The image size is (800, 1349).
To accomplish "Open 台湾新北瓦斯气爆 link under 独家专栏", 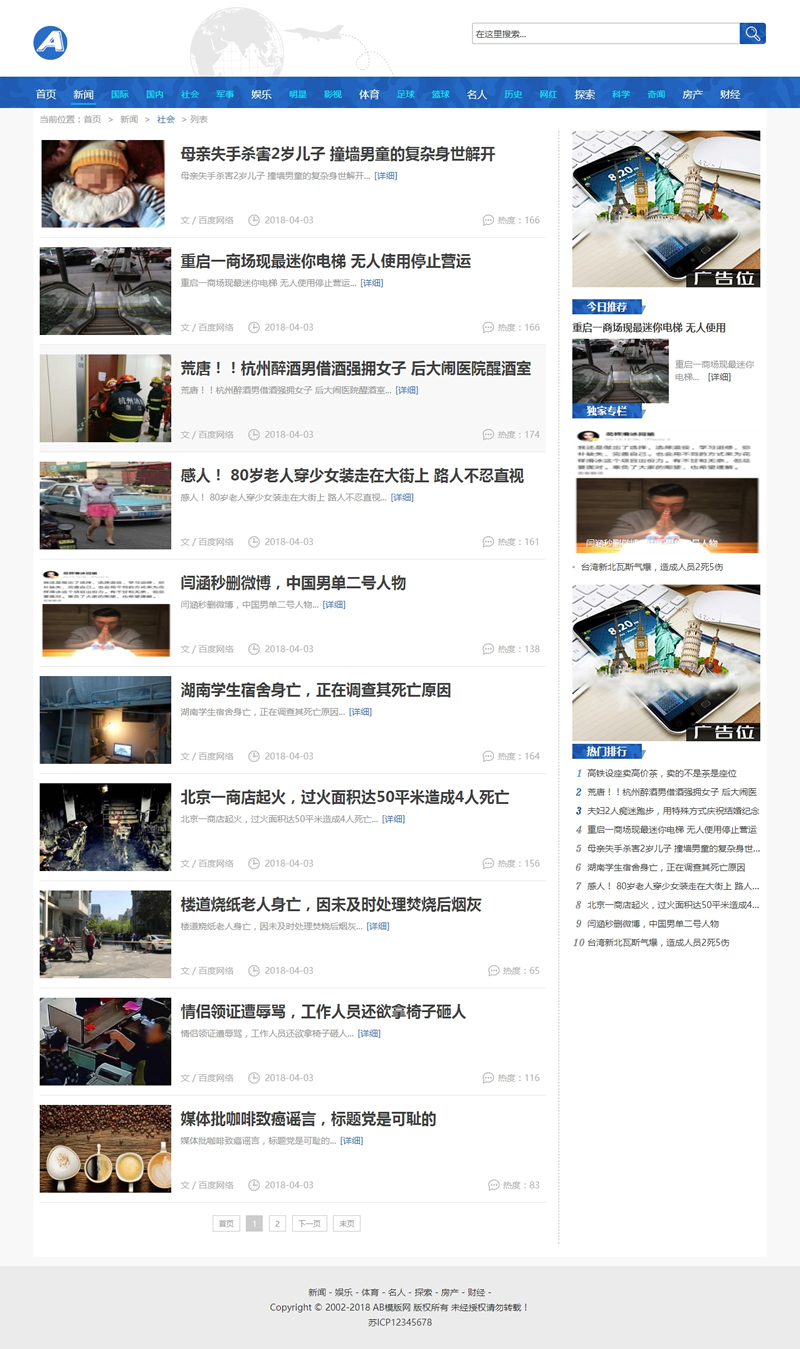I will (x=652, y=567).
